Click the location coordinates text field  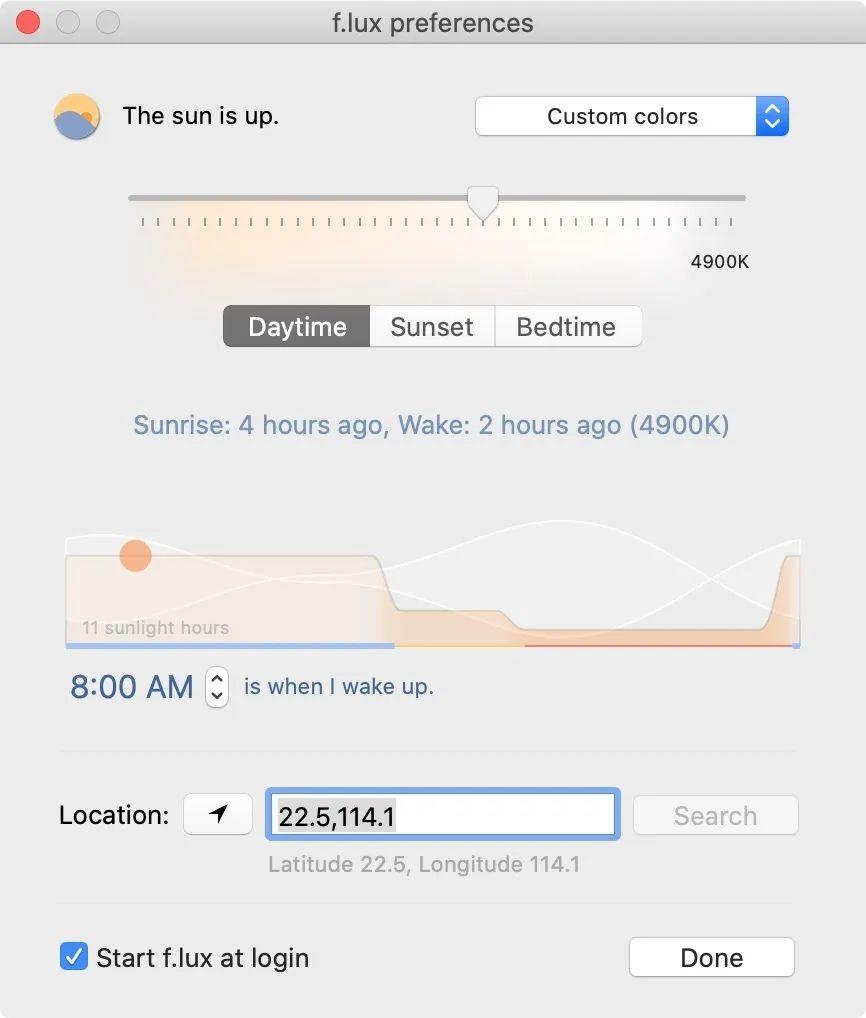pyautogui.click(x=442, y=815)
